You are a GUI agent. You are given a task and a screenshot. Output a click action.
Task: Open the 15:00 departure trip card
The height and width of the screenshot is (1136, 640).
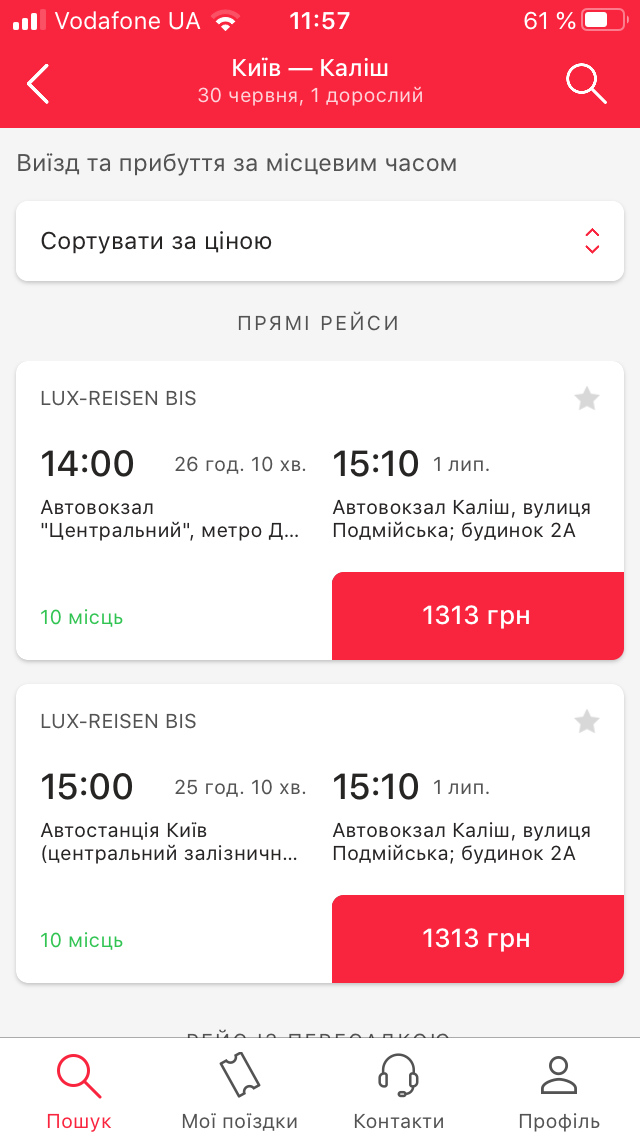coord(320,833)
